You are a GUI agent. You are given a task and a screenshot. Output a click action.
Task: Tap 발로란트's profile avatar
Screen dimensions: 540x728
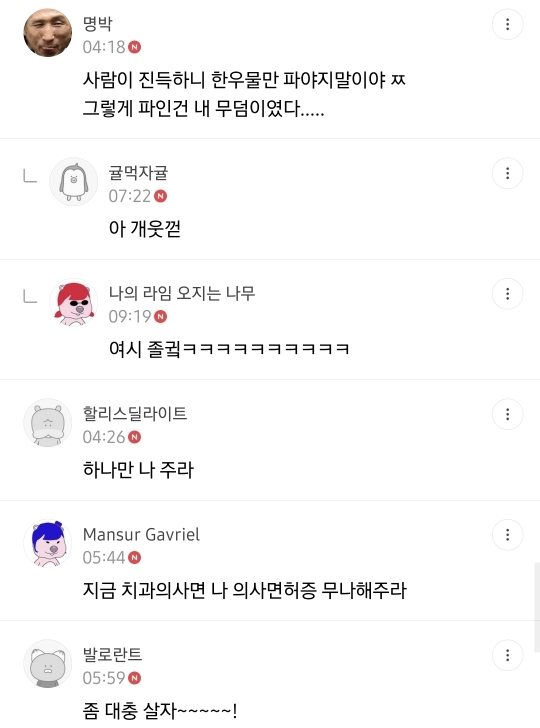(x=48, y=663)
